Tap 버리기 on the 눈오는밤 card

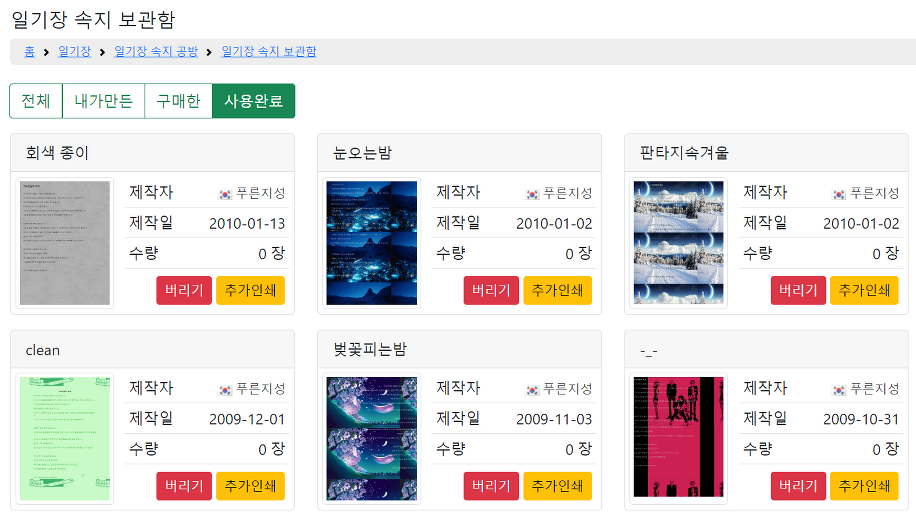click(491, 291)
